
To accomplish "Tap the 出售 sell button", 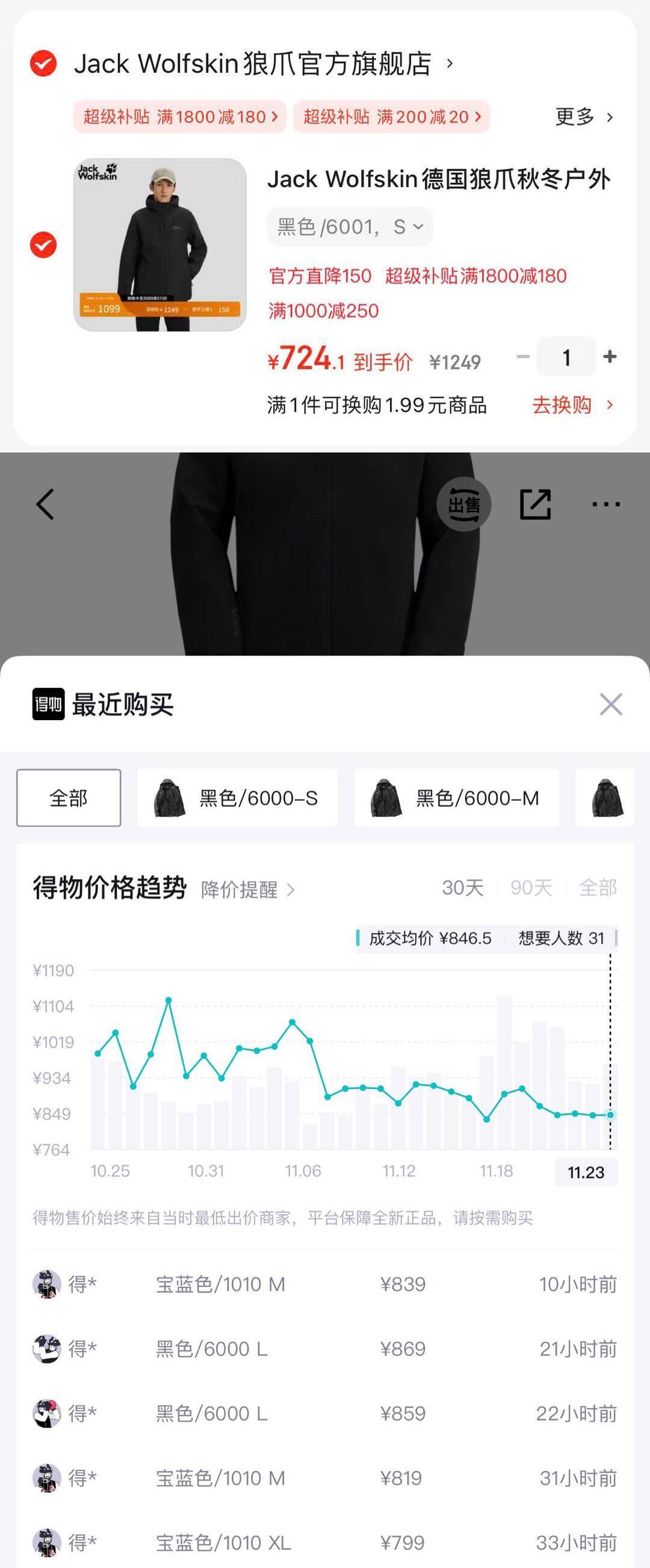I will [x=464, y=504].
